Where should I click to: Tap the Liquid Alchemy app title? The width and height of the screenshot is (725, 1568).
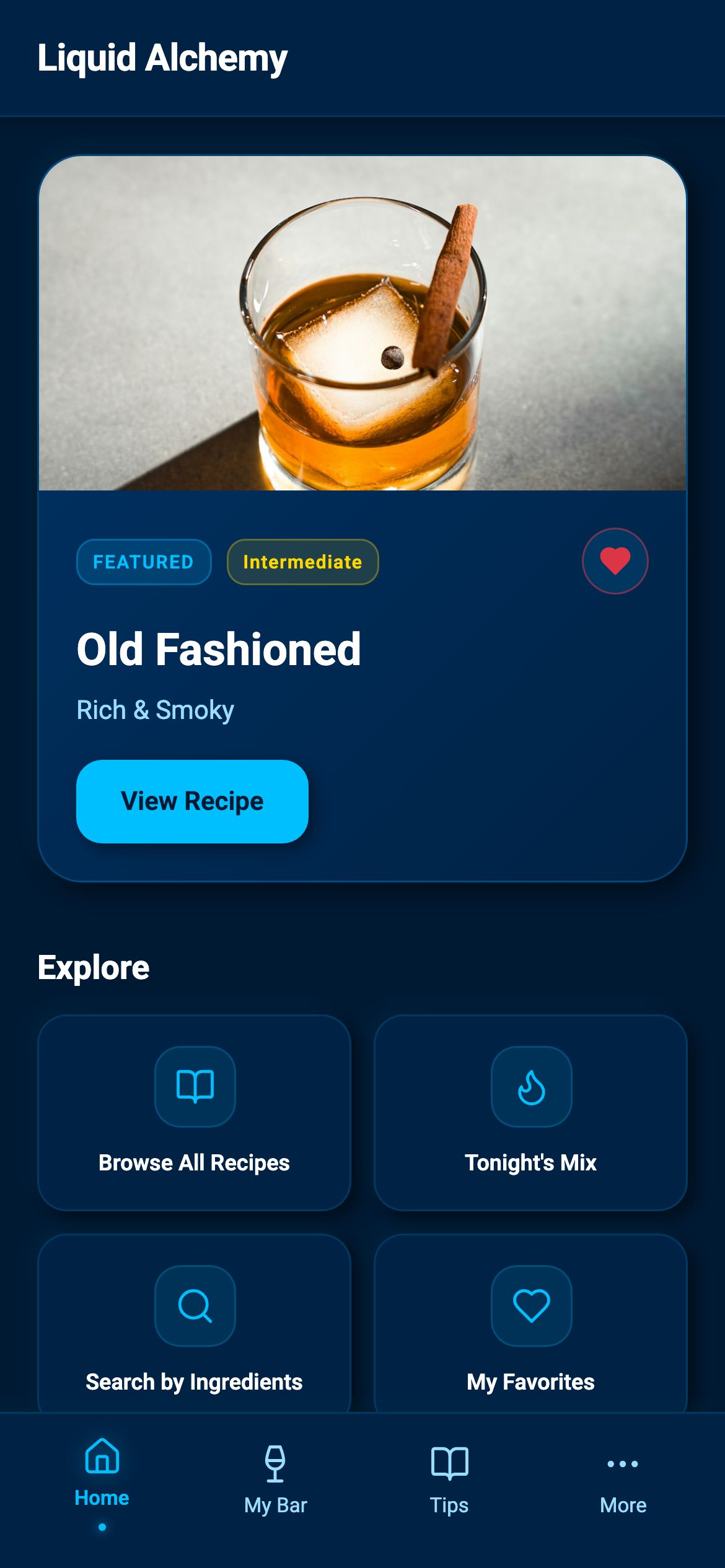click(x=162, y=58)
